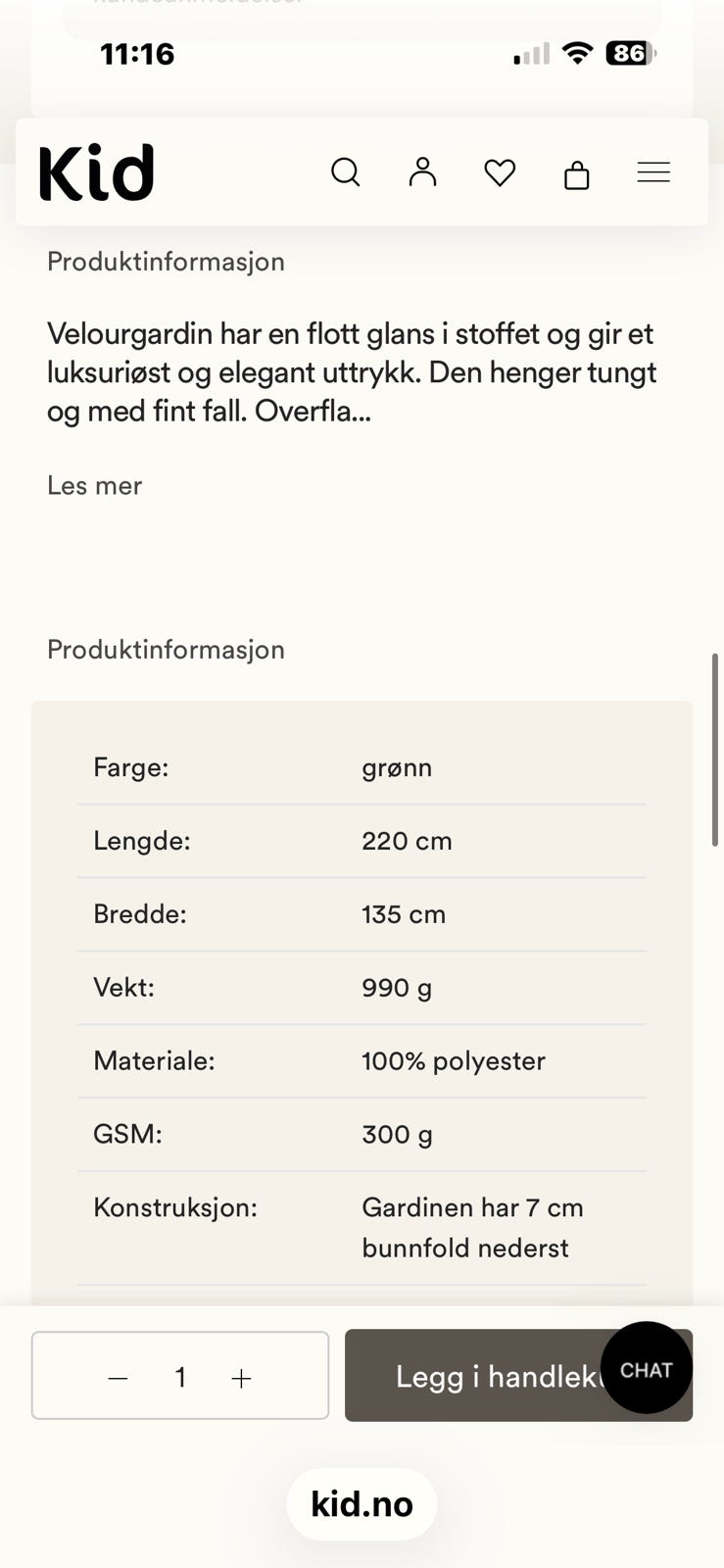Go to Kid homepage via logo

[x=97, y=172]
